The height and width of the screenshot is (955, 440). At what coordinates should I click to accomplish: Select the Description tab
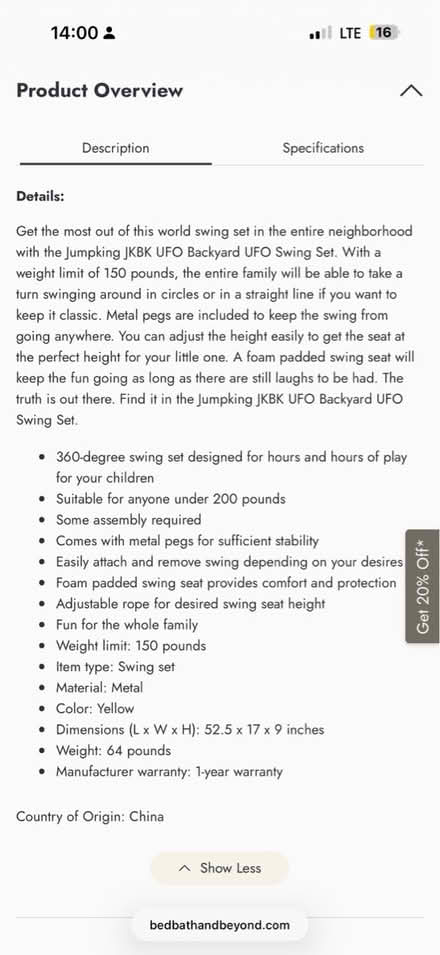tap(116, 148)
